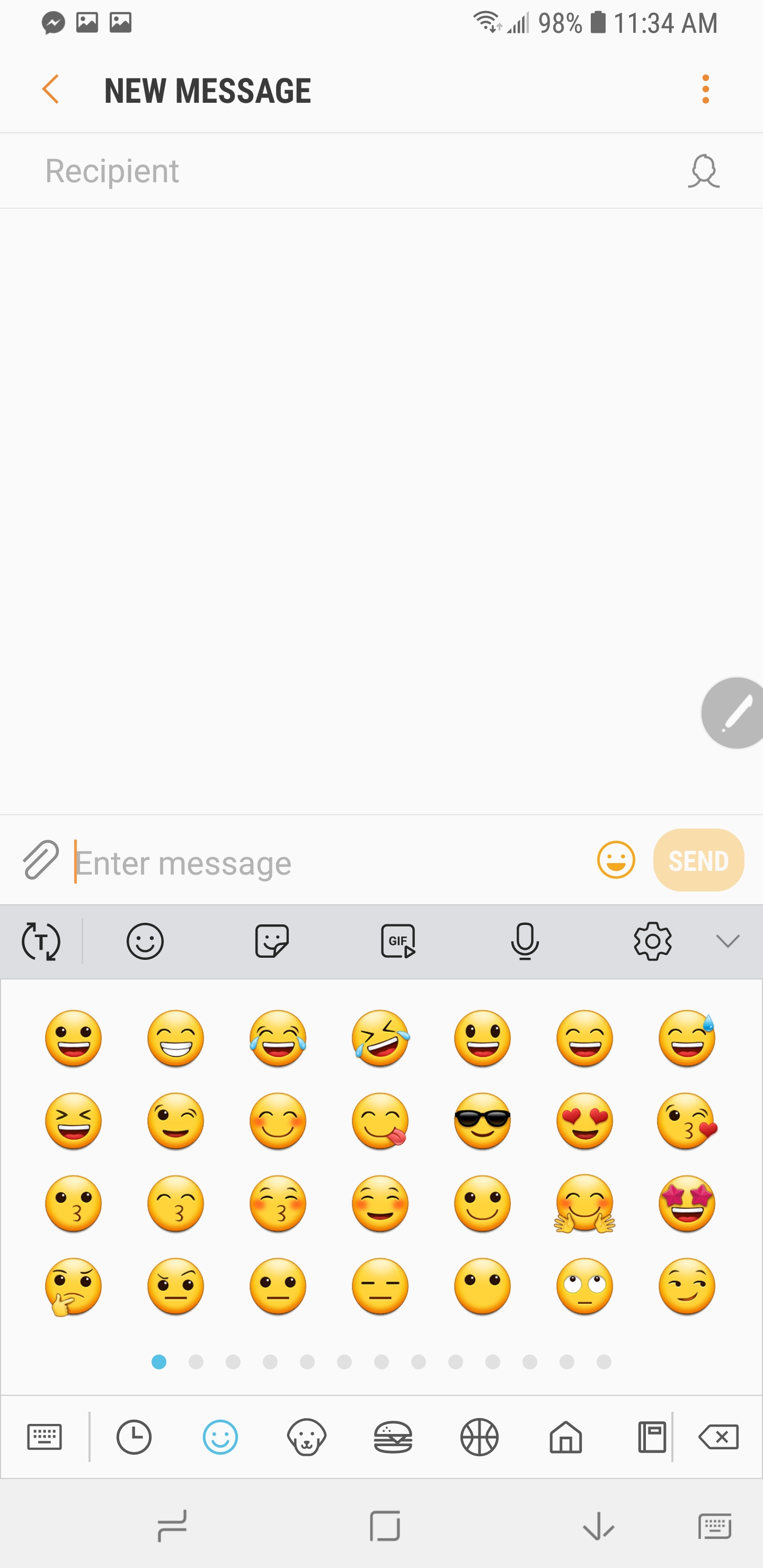The image size is (763, 1568).
Task: Switch to the recent emojis tab
Action: click(134, 1437)
